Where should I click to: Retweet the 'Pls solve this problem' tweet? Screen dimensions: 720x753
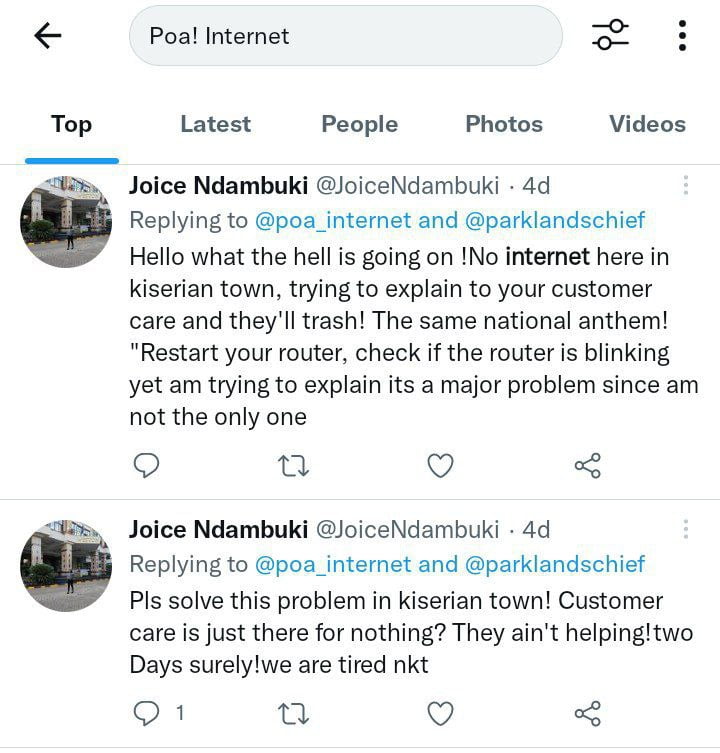pyautogui.click(x=293, y=713)
